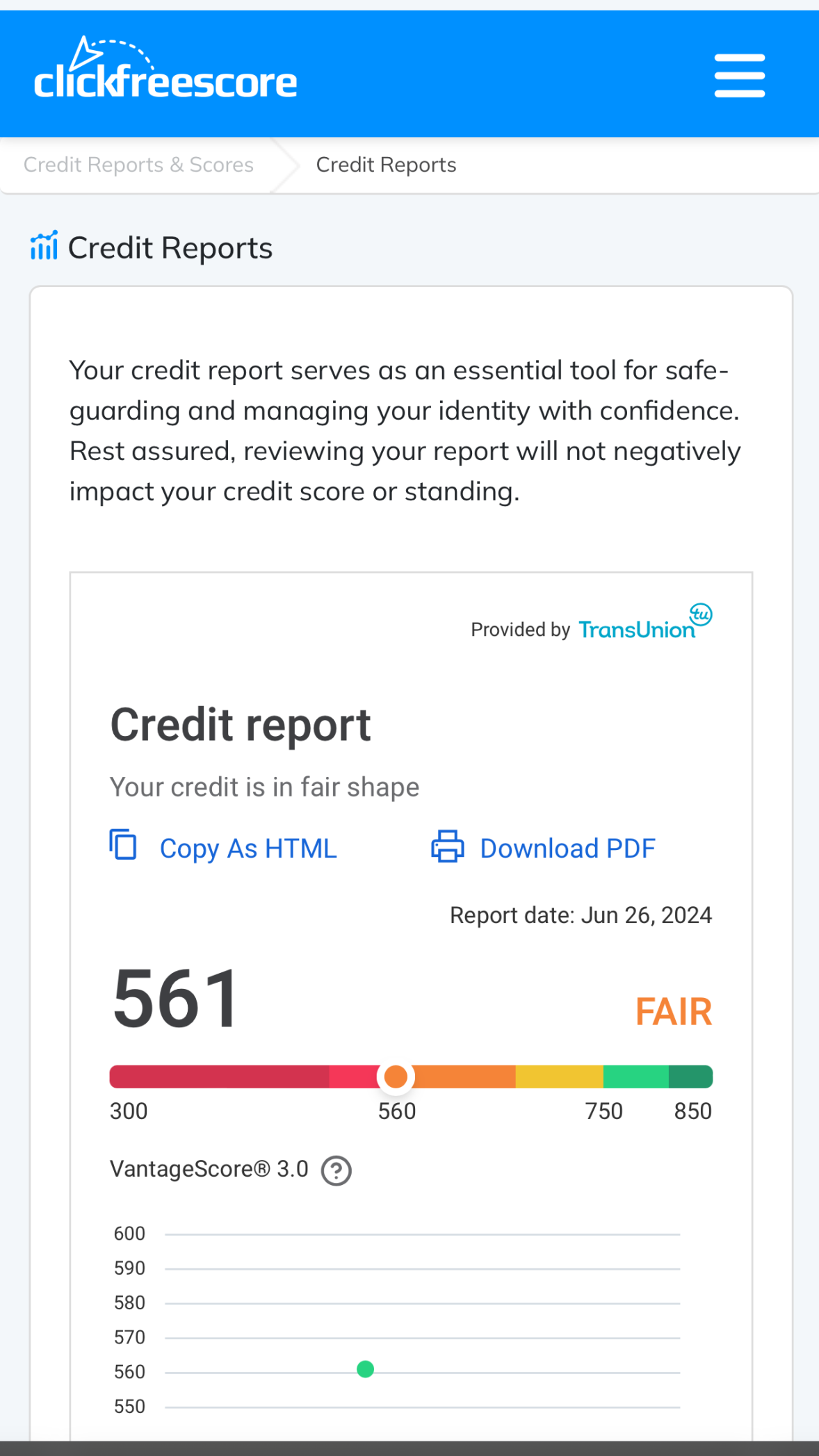
Task: Open the hamburger menu
Action: pos(739,76)
